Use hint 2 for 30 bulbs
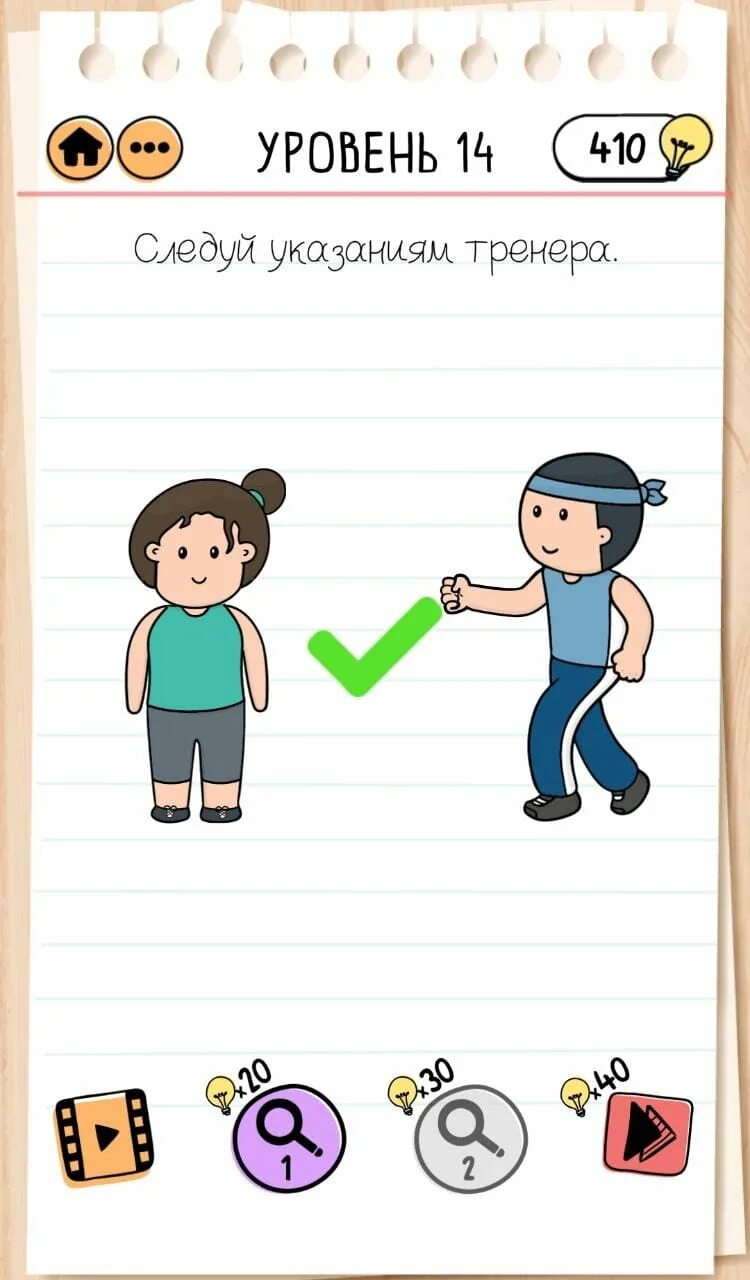Image resolution: width=750 pixels, height=1280 pixels. click(x=470, y=1138)
